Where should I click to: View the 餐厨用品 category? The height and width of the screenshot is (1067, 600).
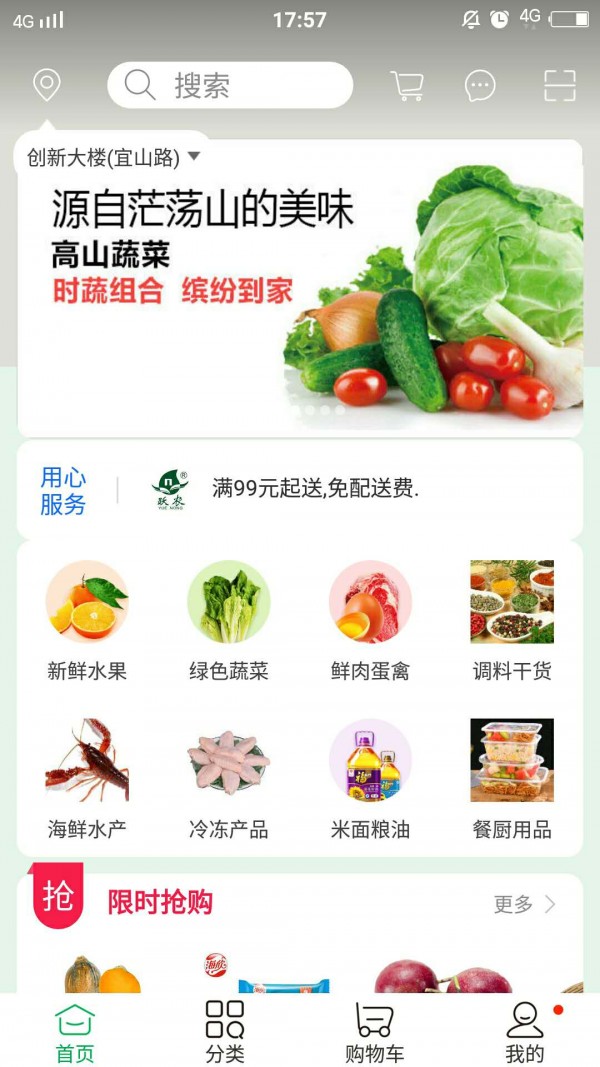coord(512,778)
